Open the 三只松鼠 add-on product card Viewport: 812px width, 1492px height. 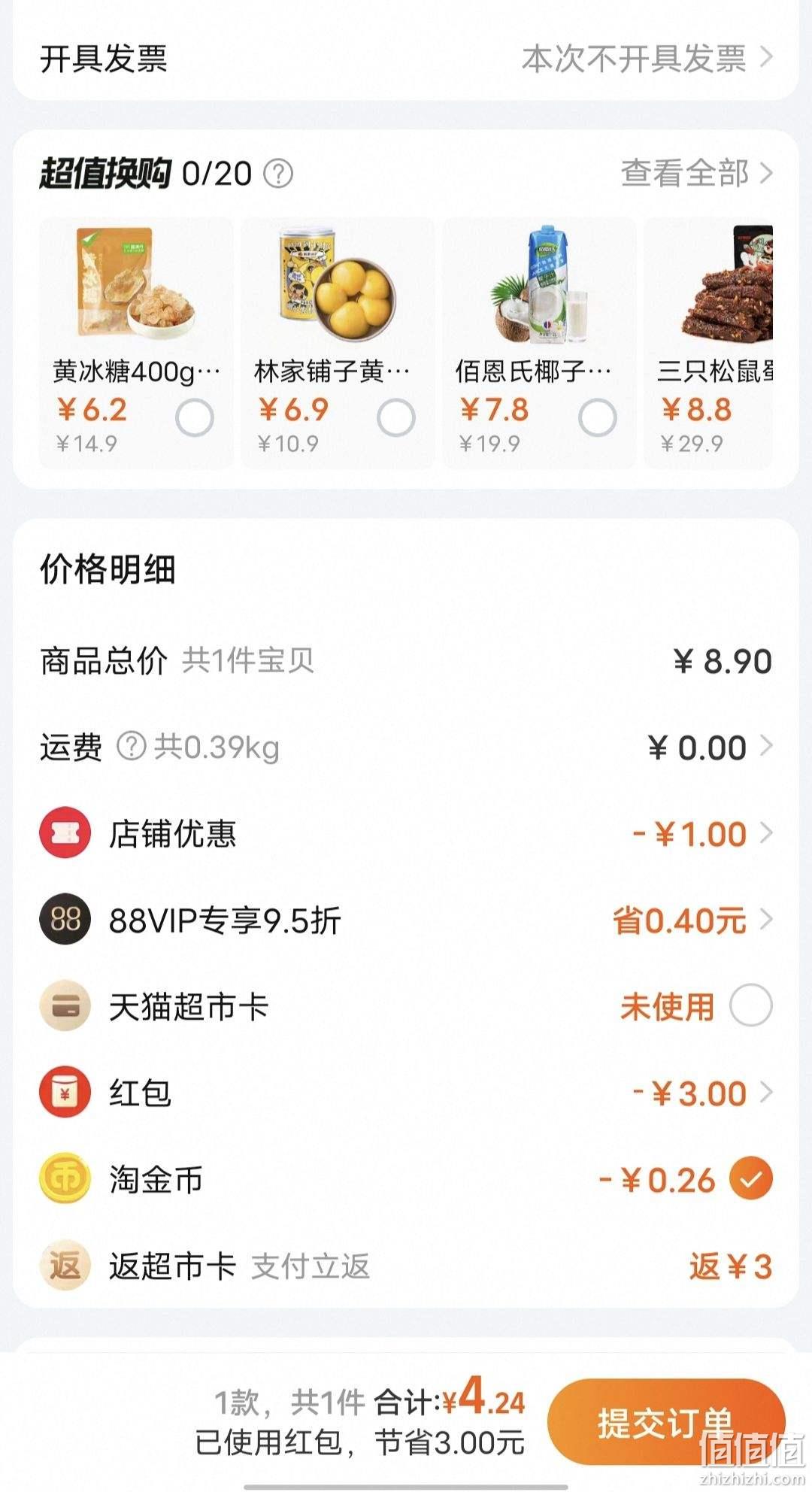pyautogui.click(x=709, y=343)
